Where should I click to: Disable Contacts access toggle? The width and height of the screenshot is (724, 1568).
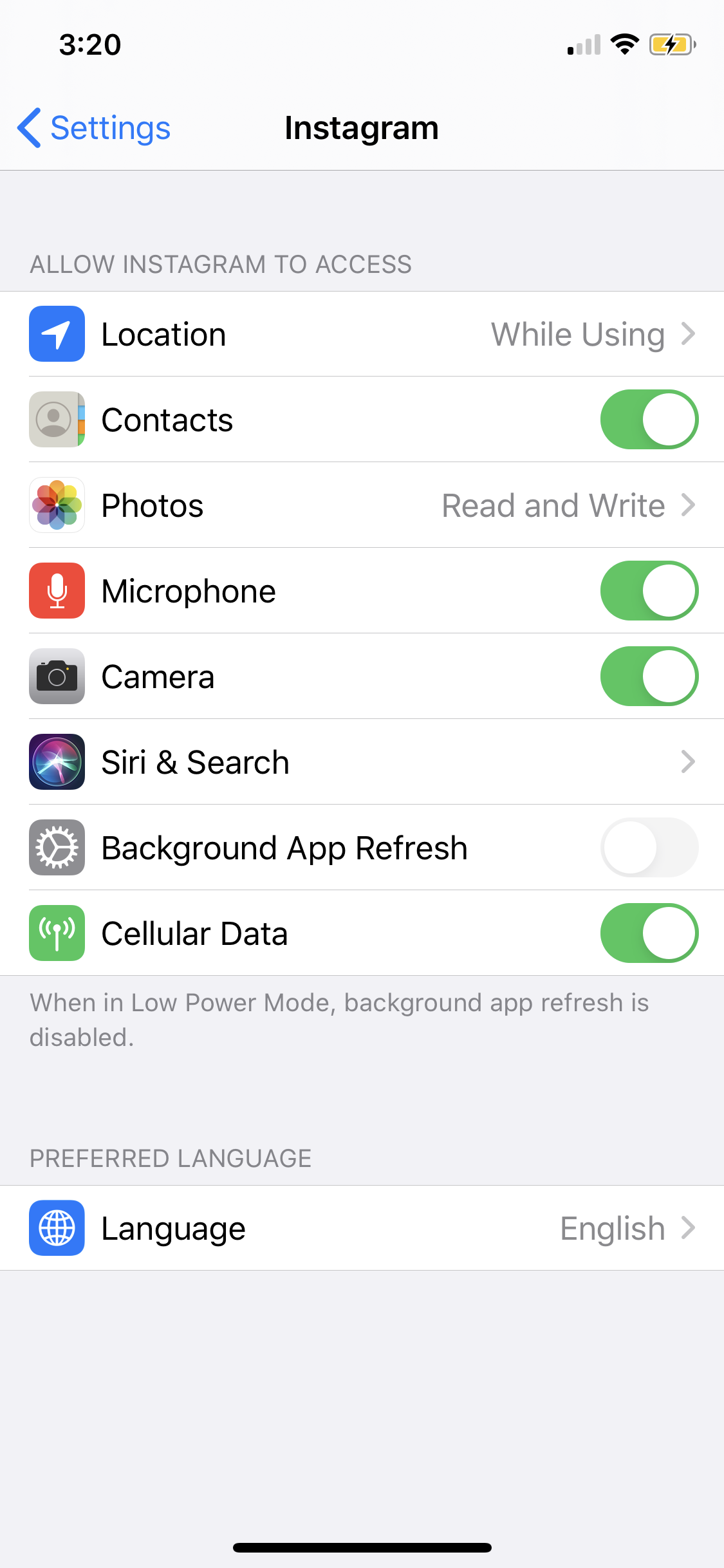649,420
